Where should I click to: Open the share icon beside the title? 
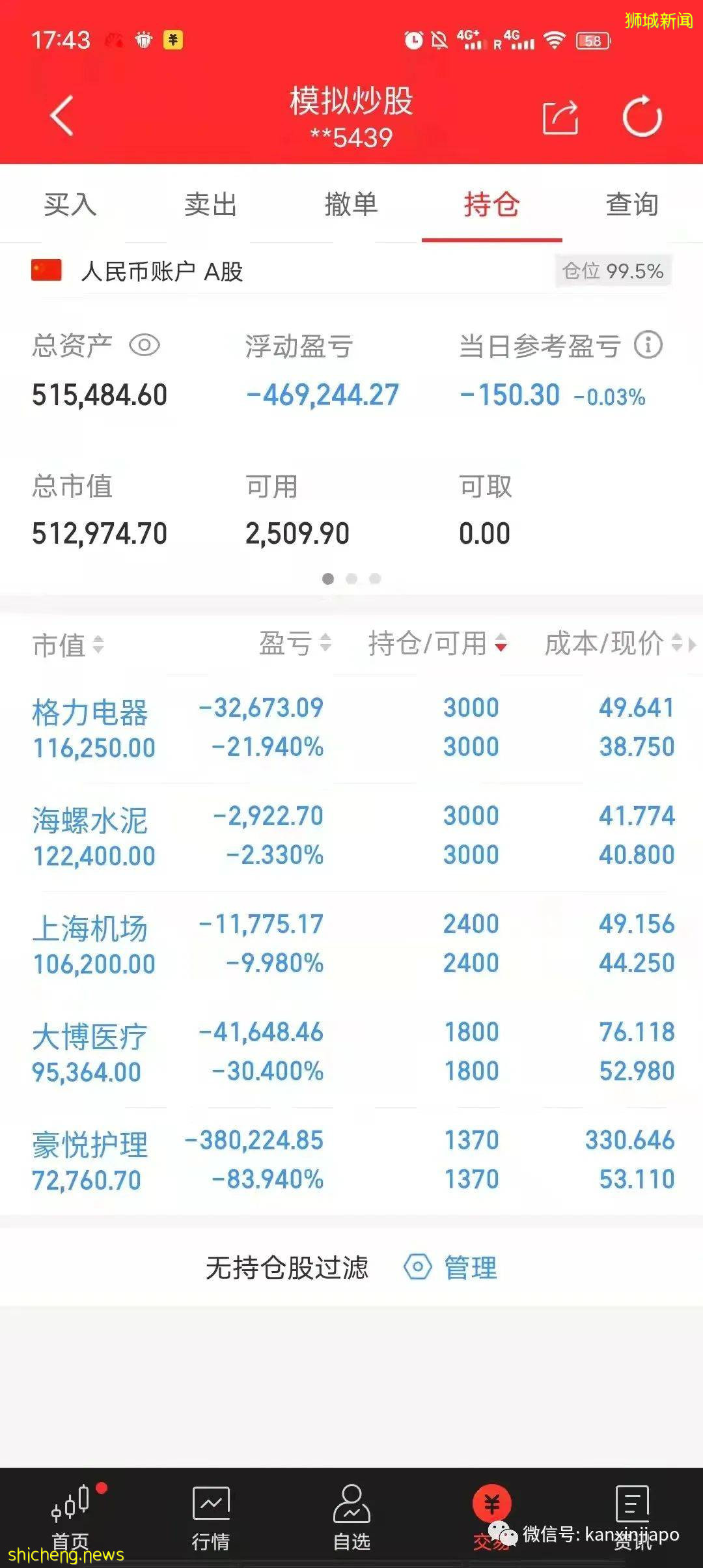[561, 116]
